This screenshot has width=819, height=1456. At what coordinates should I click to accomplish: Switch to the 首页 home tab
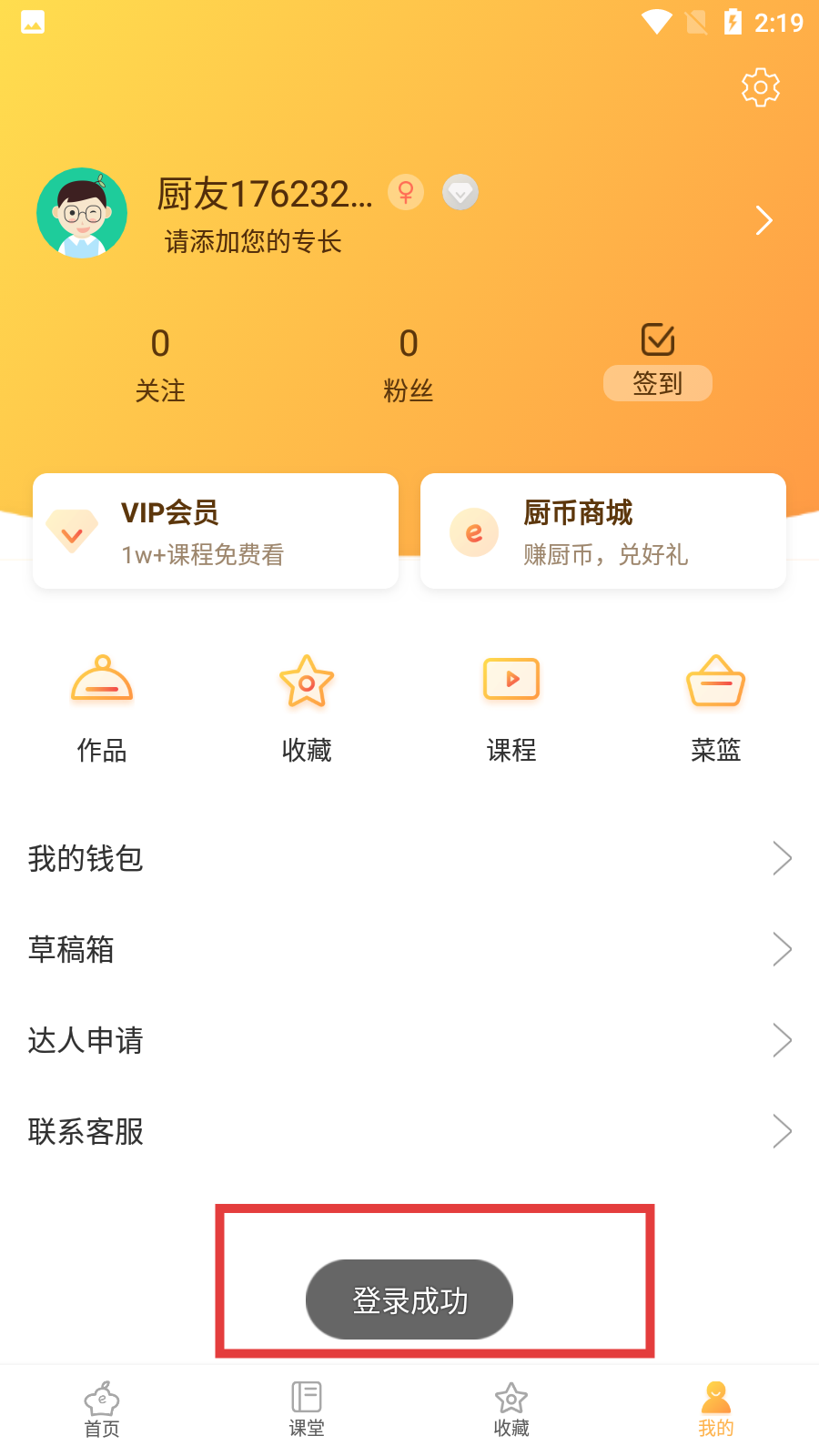[102, 1410]
